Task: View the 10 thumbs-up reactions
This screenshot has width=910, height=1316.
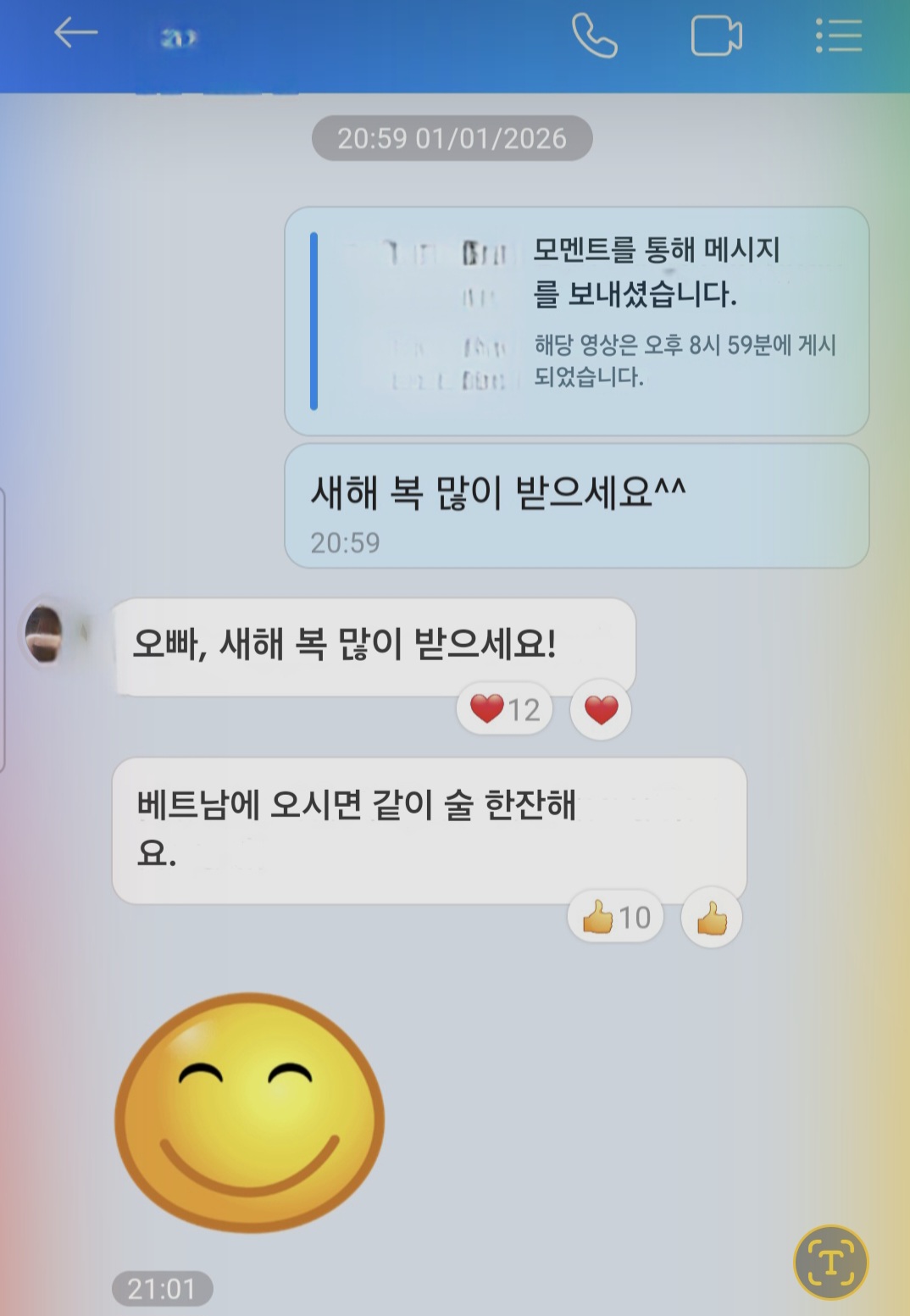Action: [x=616, y=918]
